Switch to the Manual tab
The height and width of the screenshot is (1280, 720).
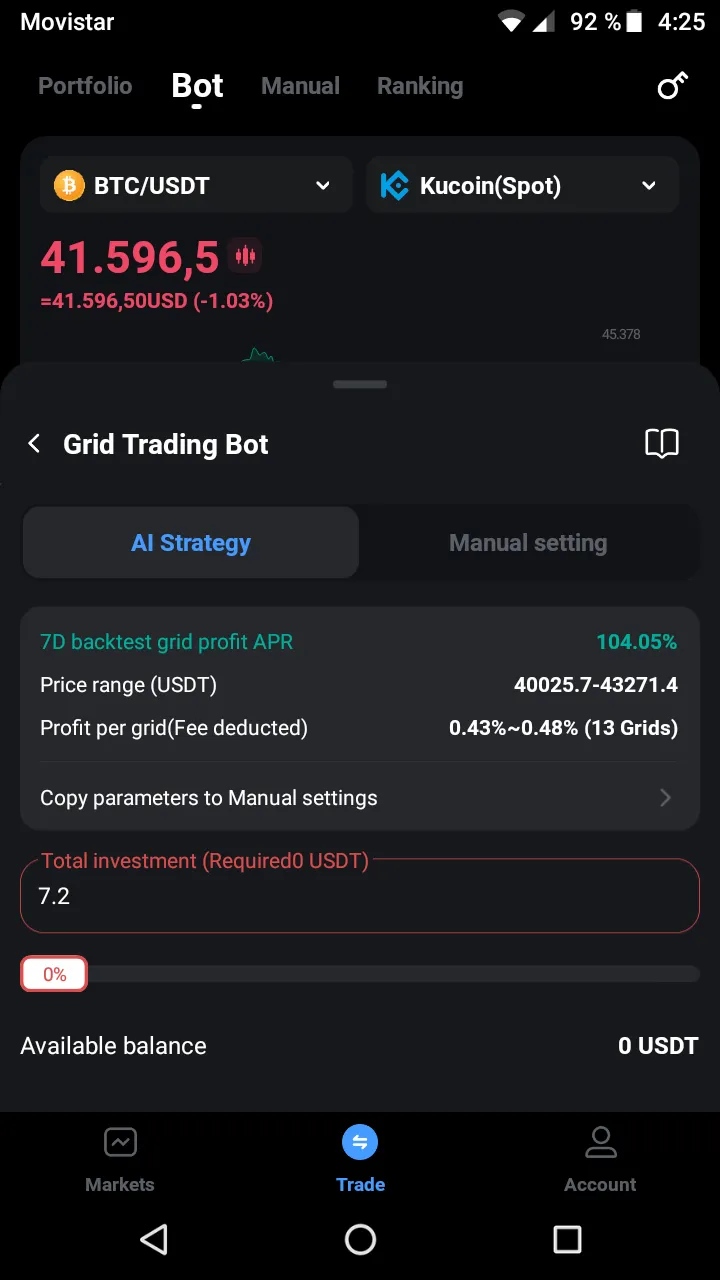[x=300, y=86]
